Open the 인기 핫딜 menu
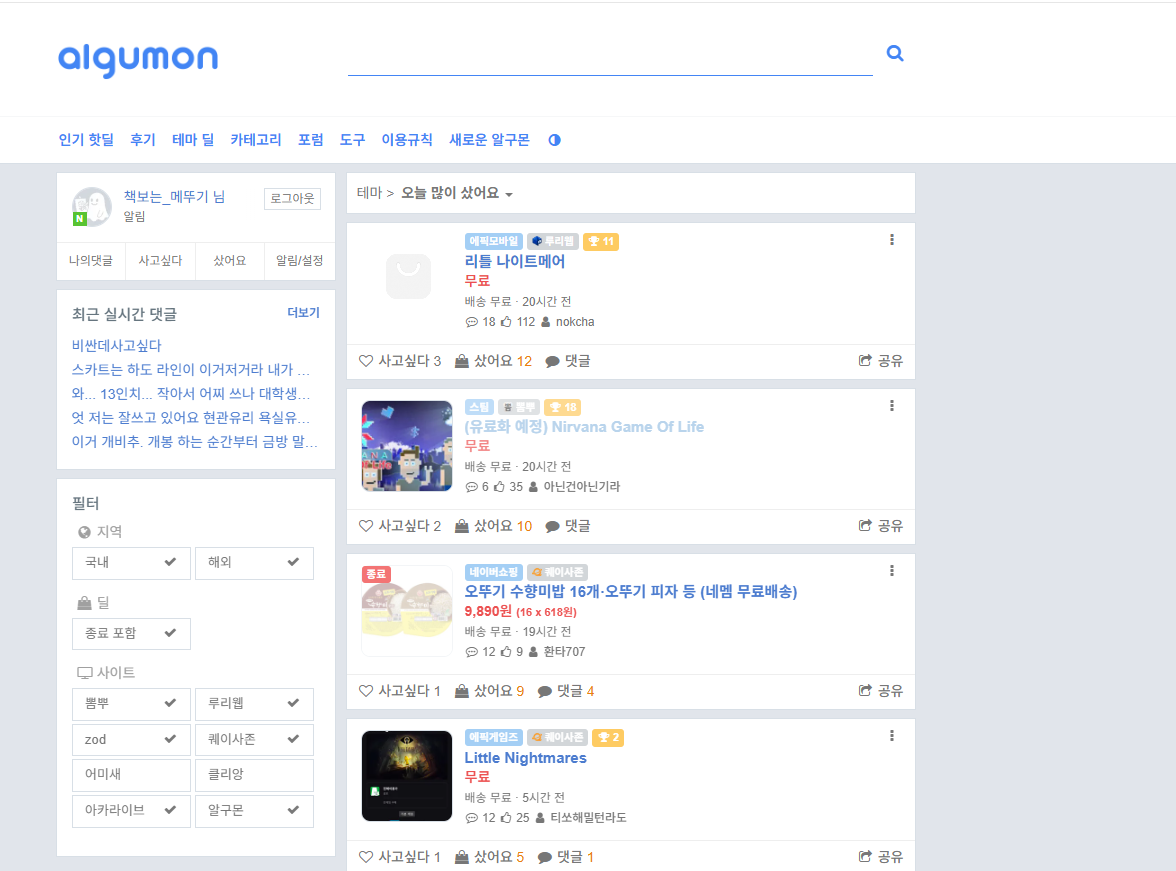This screenshot has width=1176, height=871. coord(86,140)
